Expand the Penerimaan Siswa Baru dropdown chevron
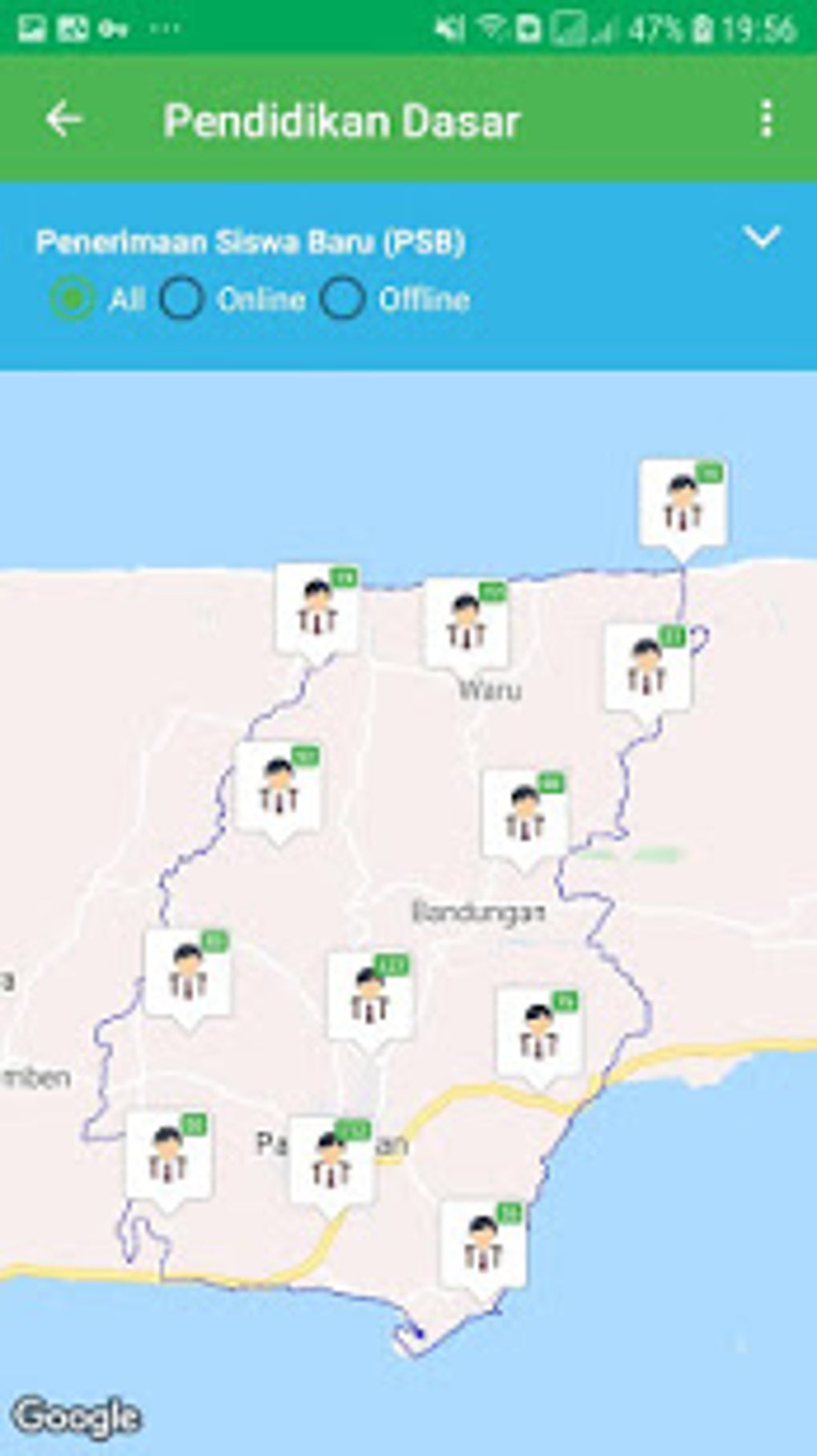817x1456 pixels. pyautogui.click(x=761, y=236)
